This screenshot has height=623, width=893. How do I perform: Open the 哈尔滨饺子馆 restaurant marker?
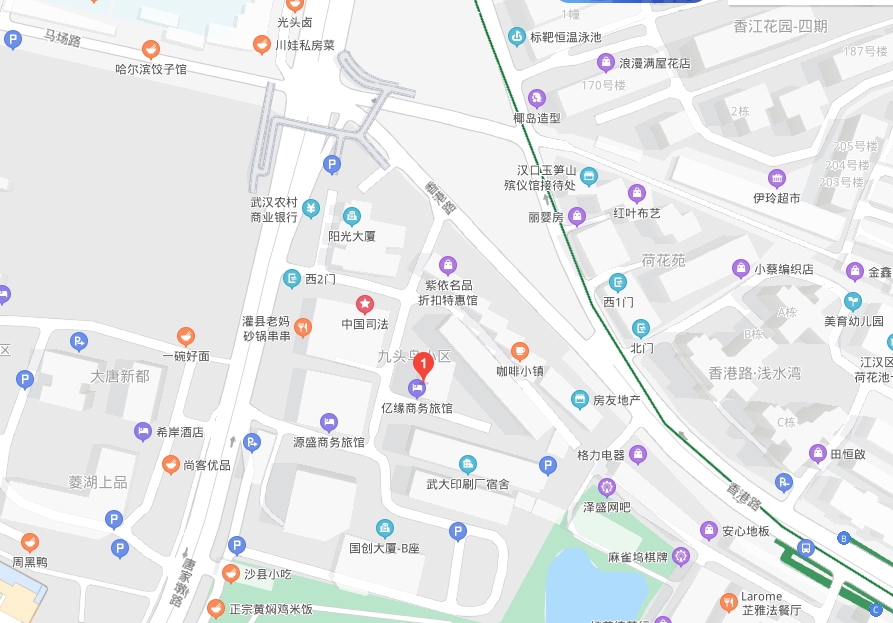point(150,49)
